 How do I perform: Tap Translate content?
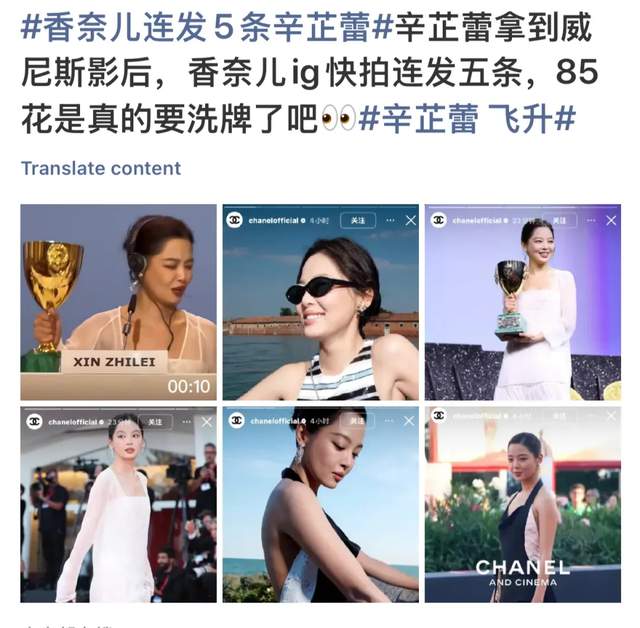101,168
